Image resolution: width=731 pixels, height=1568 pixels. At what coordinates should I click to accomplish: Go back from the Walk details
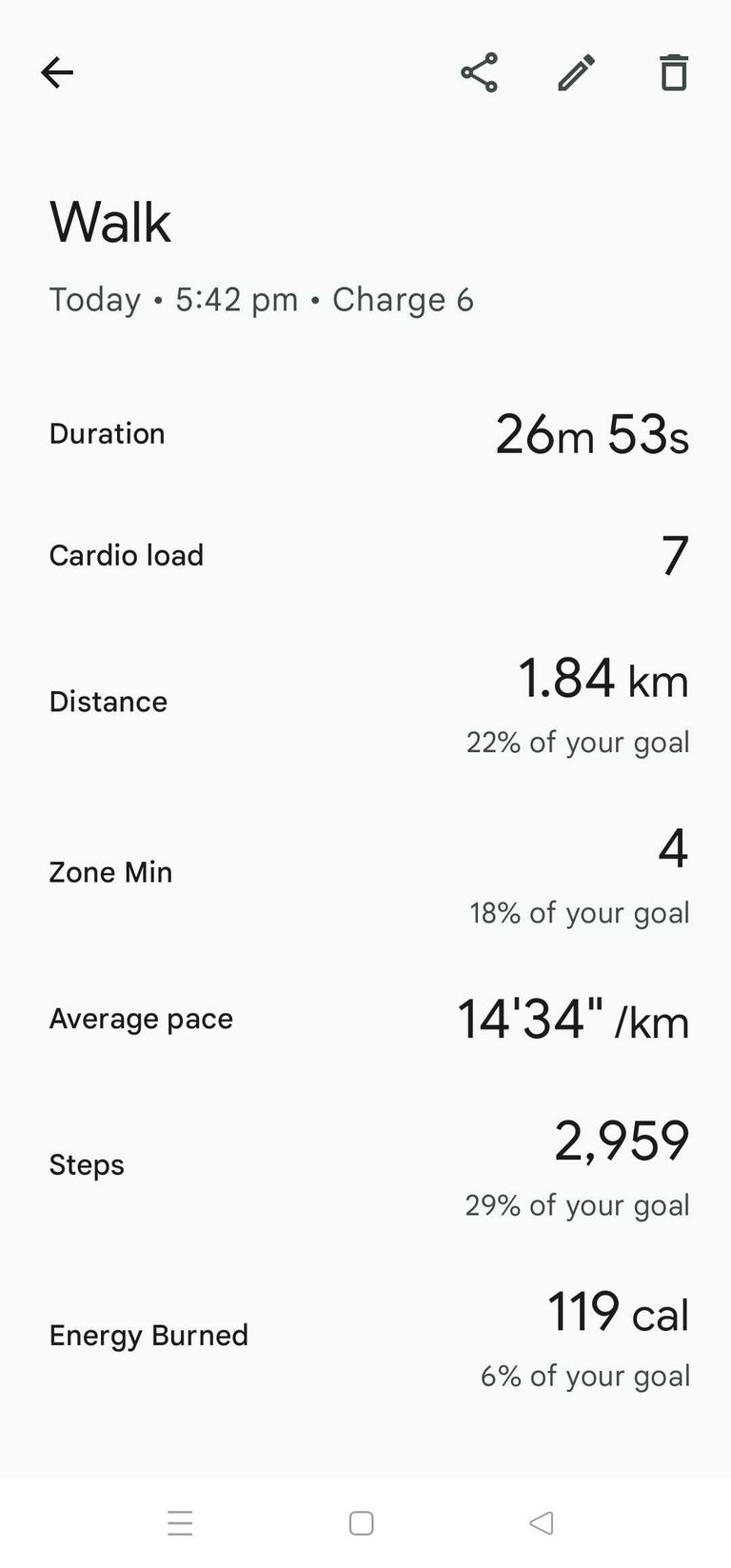[57, 72]
